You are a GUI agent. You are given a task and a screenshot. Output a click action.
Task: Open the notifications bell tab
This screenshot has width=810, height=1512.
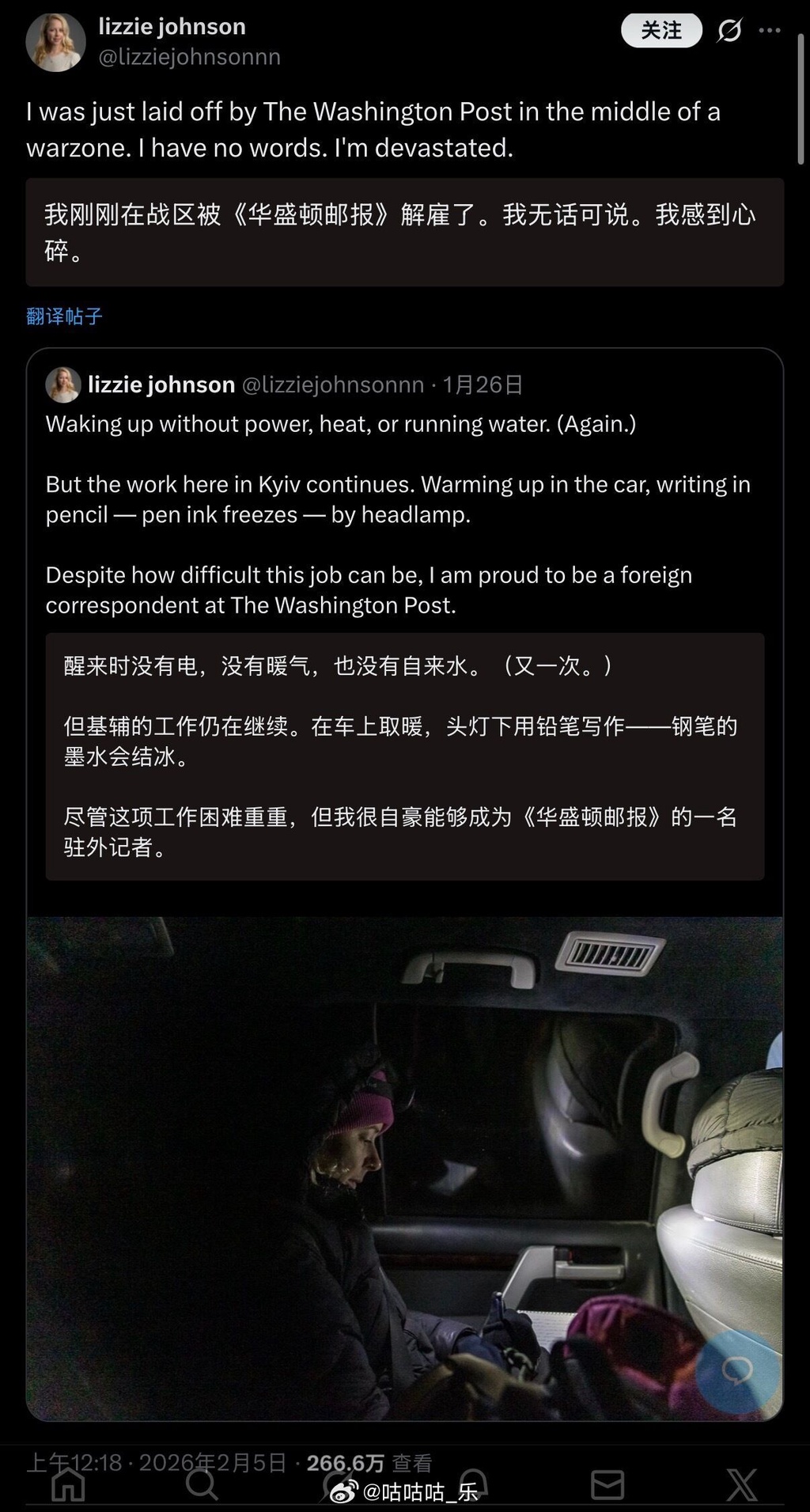[x=472, y=1485]
